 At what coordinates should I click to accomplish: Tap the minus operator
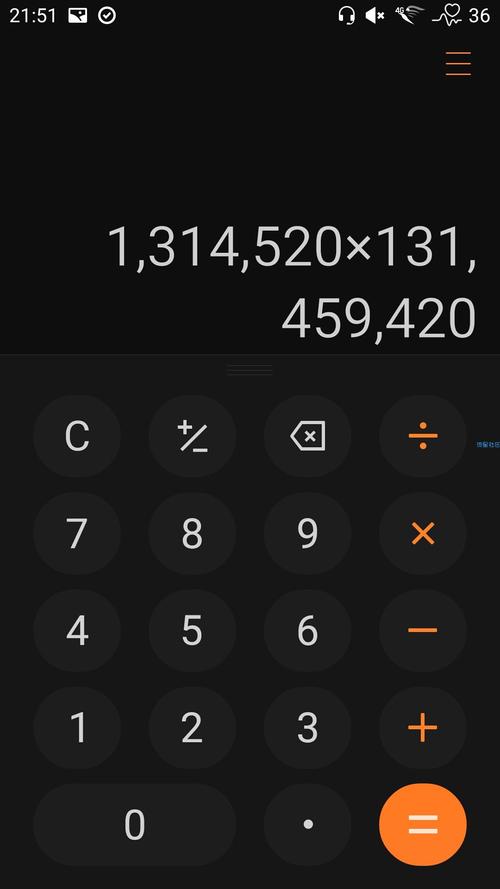tap(423, 630)
